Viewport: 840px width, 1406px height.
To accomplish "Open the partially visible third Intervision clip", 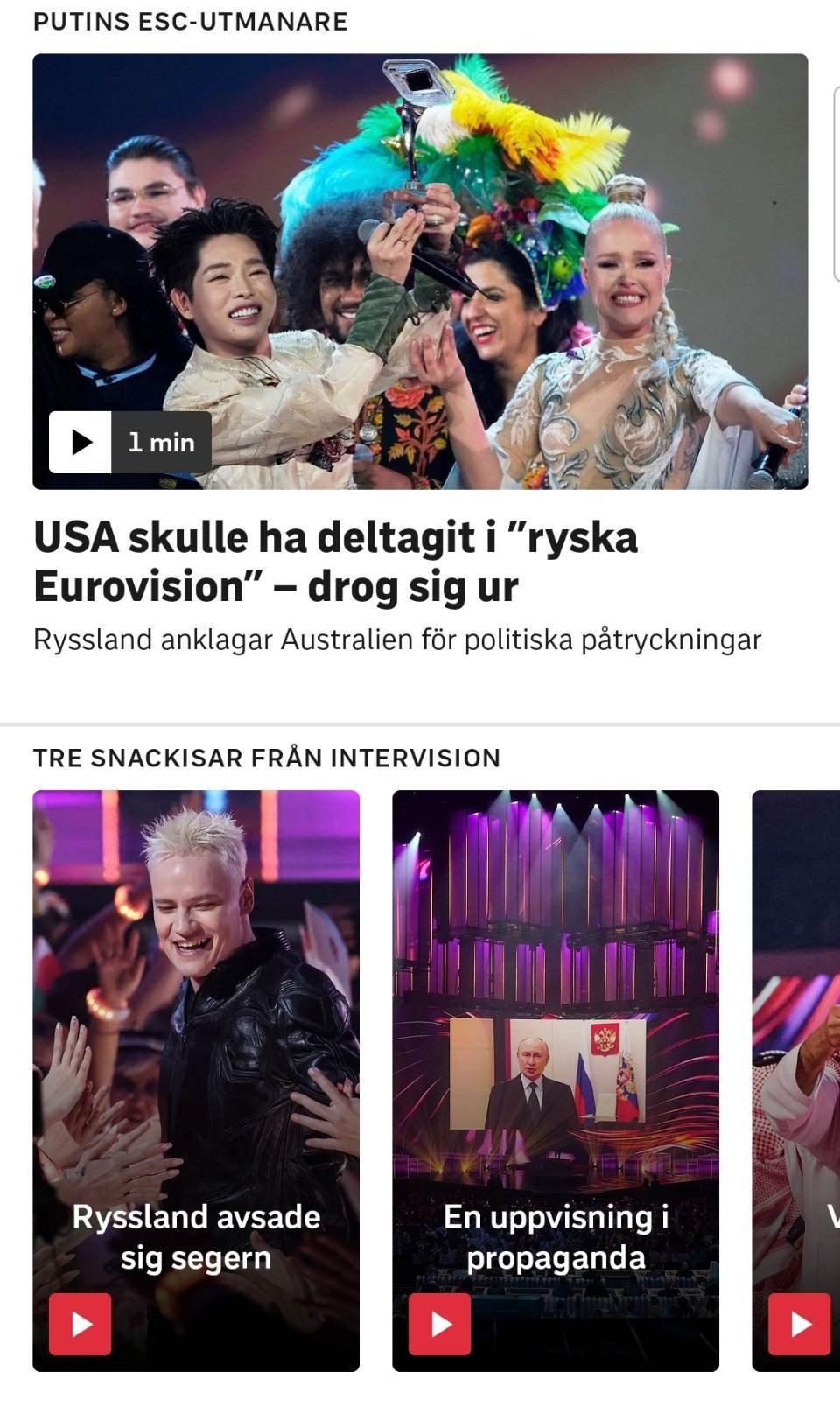I will pos(796,1081).
